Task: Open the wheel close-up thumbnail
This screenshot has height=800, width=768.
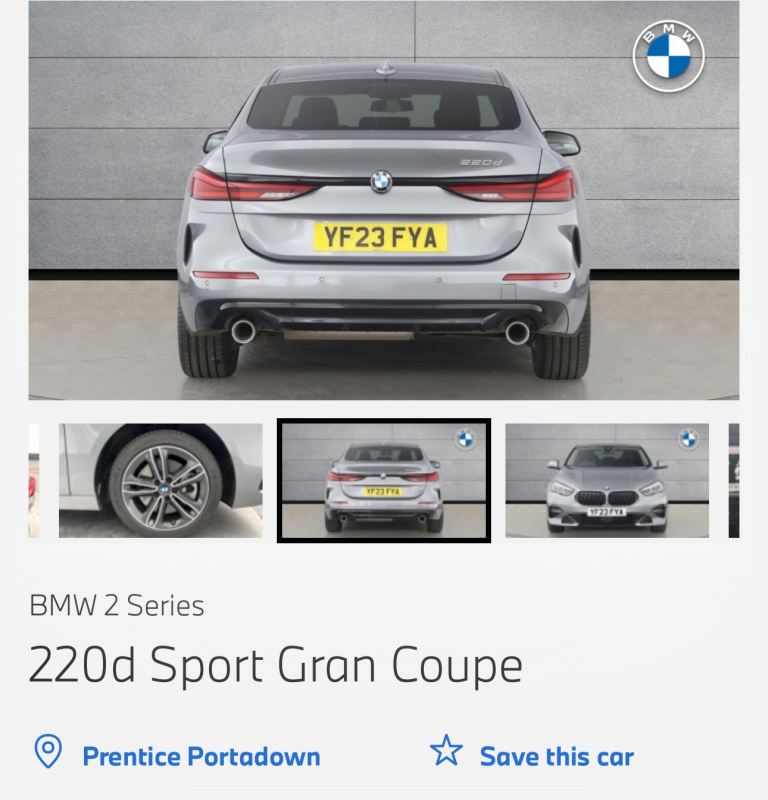Action: tap(160, 480)
